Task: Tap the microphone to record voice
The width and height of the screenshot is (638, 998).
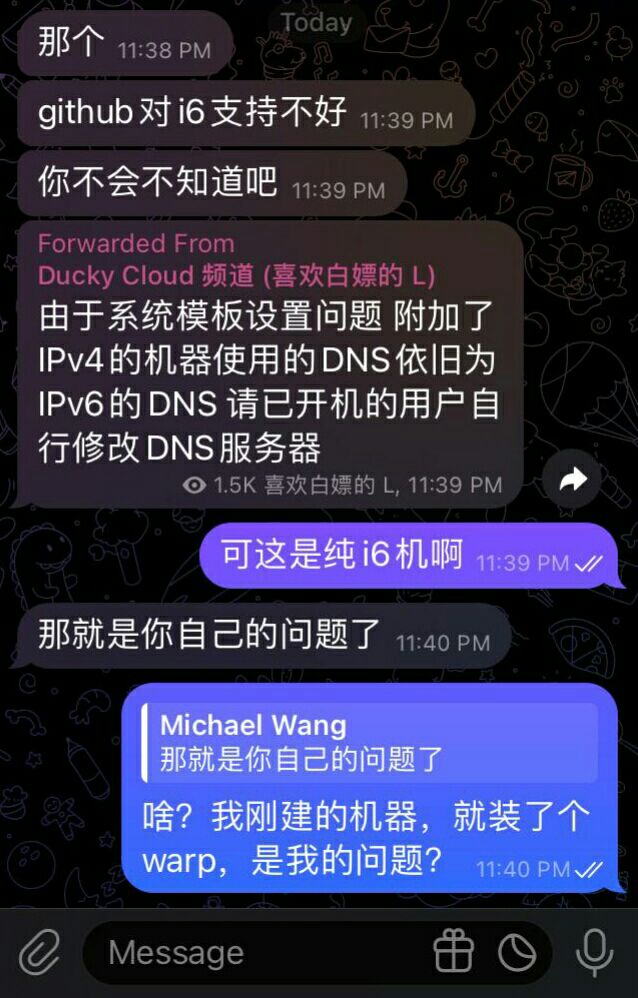Action: coord(595,952)
